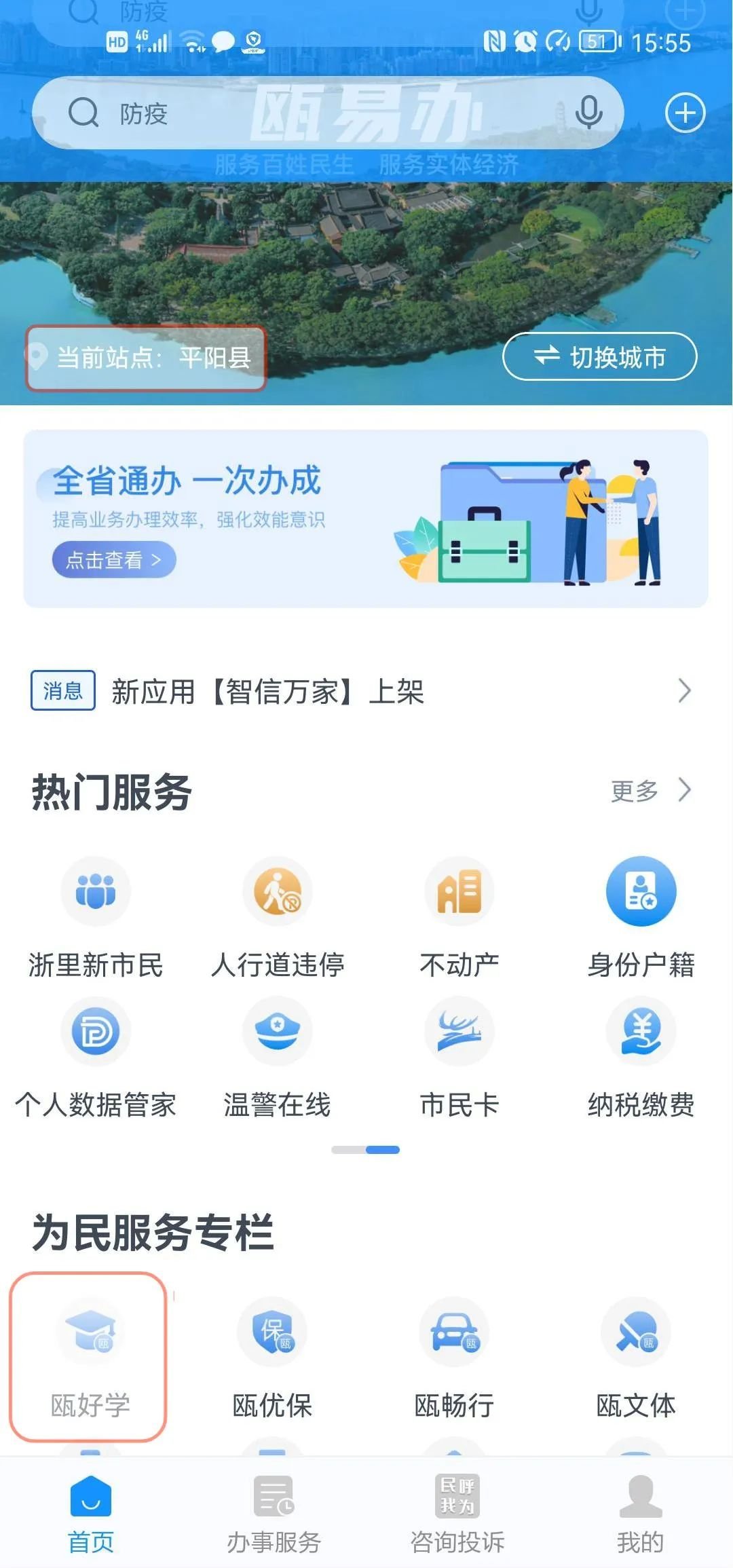Open the 瓯优保 service
The image size is (733, 1568).
[x=272, y=1356]
